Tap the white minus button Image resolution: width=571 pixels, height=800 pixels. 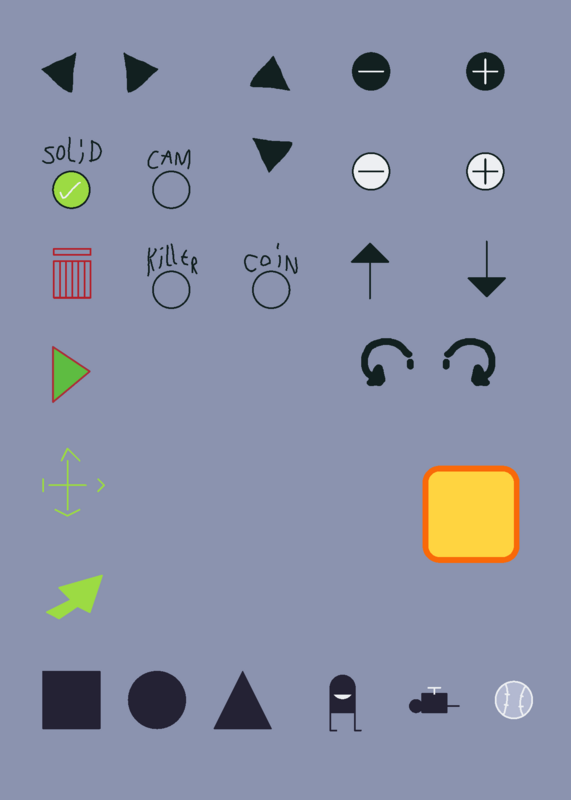(371, 171)
